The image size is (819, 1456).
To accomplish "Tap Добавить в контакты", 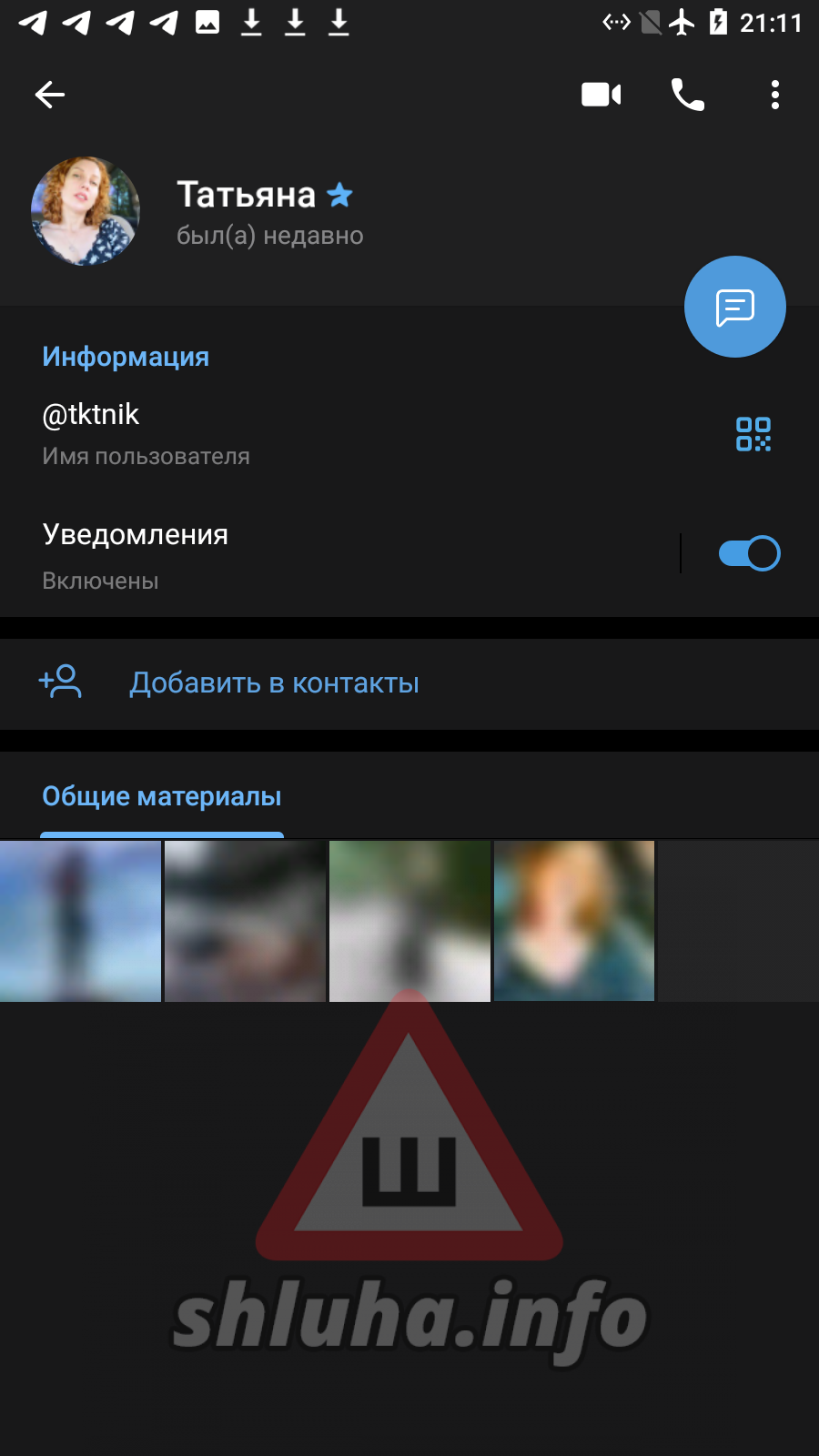I will (x=273, y=683).
